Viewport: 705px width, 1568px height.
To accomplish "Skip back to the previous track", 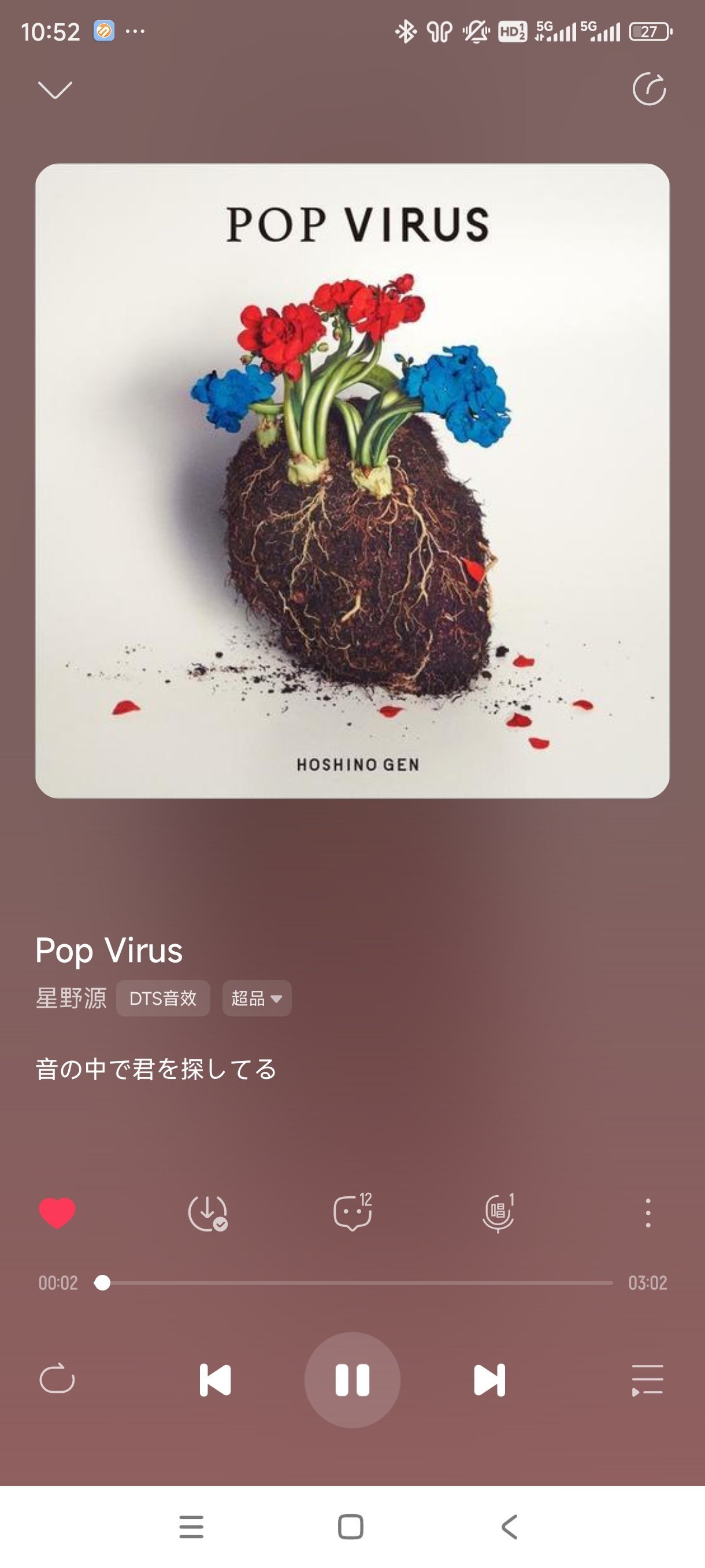I will coord(216,1380).
